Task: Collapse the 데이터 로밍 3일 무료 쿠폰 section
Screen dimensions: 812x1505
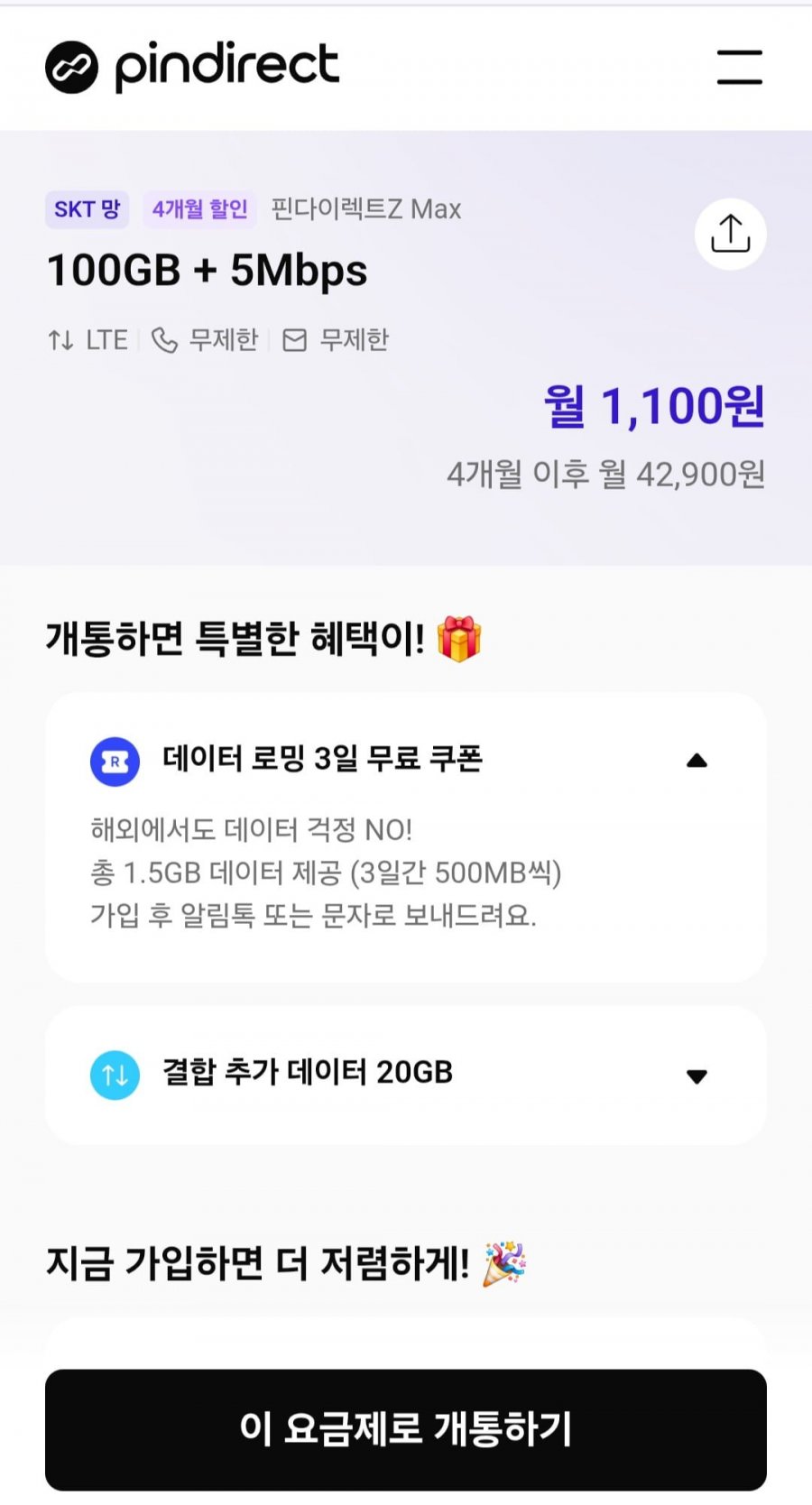Action: [x=696, y=761]
